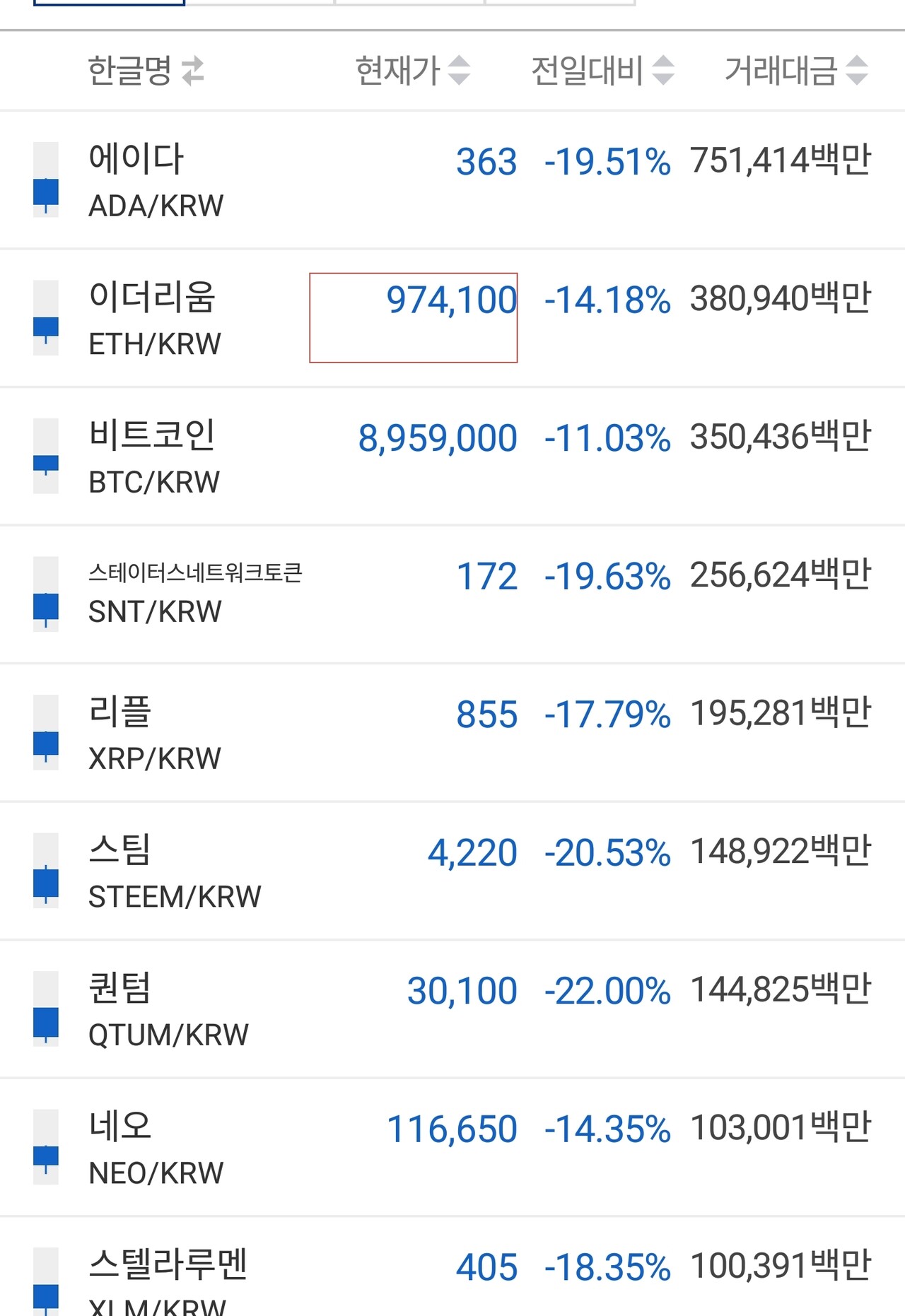Sort list by 전일대비 daily change
The image size is (905, 1316).
click(602, 71)
